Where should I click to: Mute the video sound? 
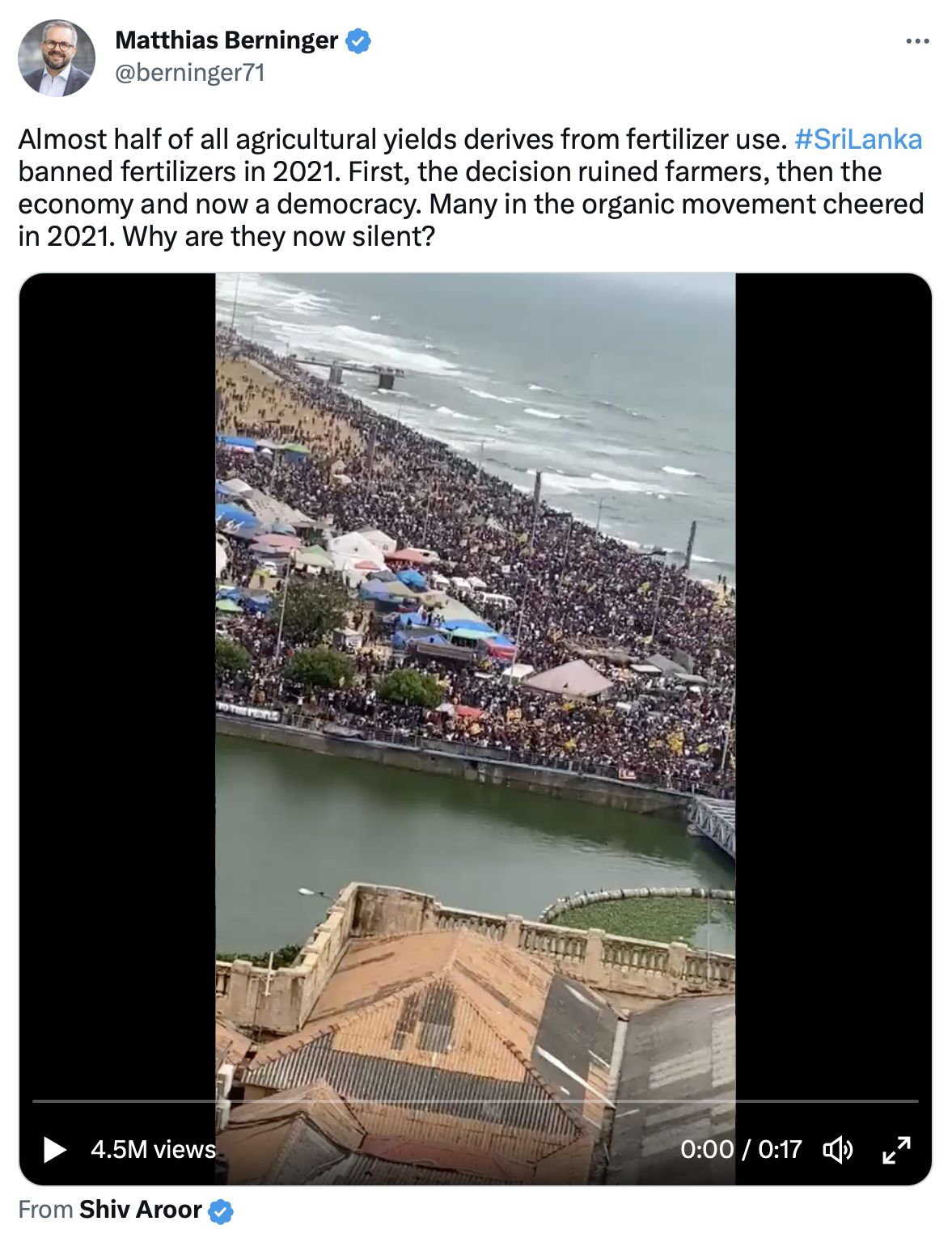point(838,1149)
